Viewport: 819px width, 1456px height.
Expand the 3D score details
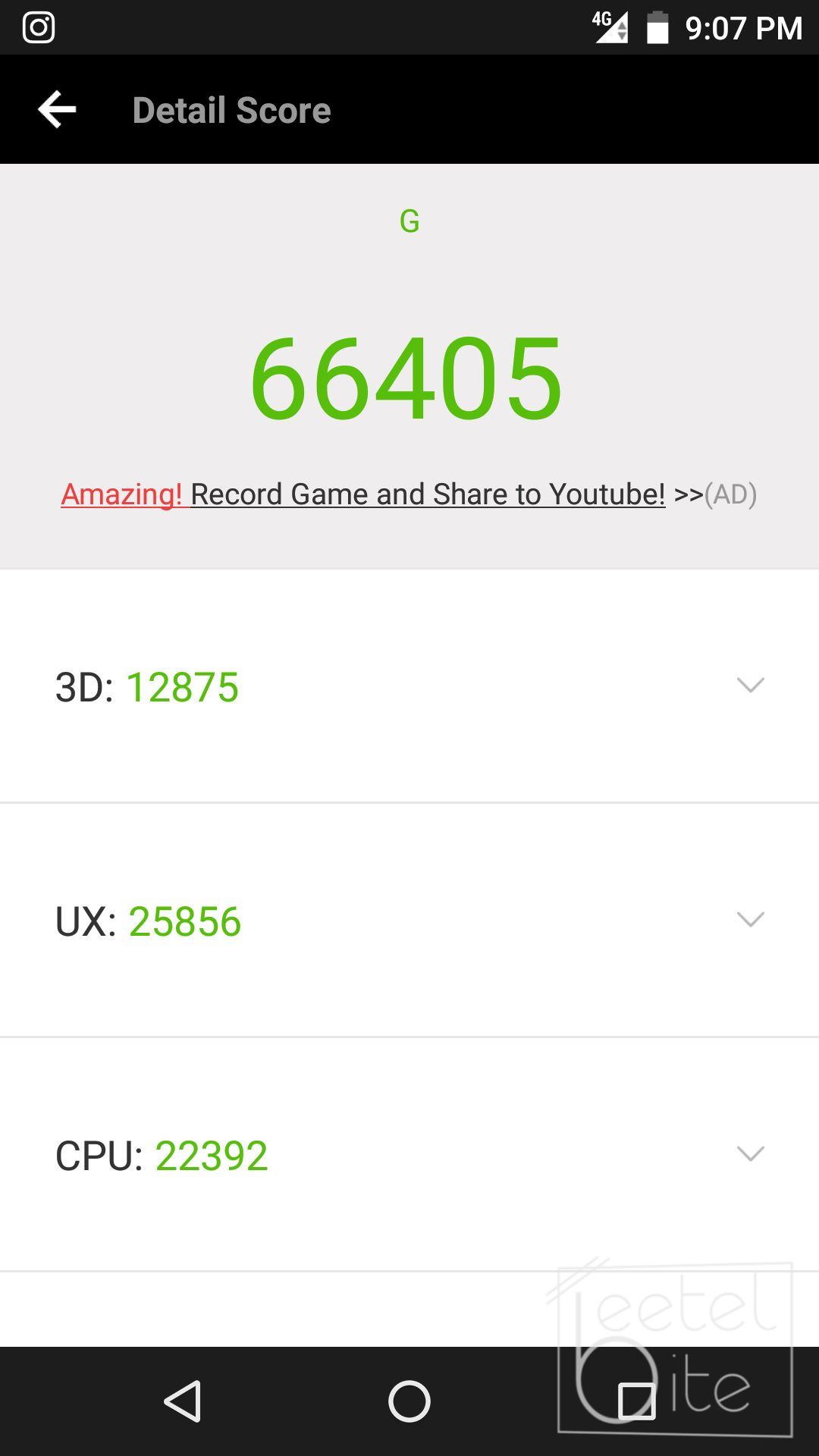750,686
